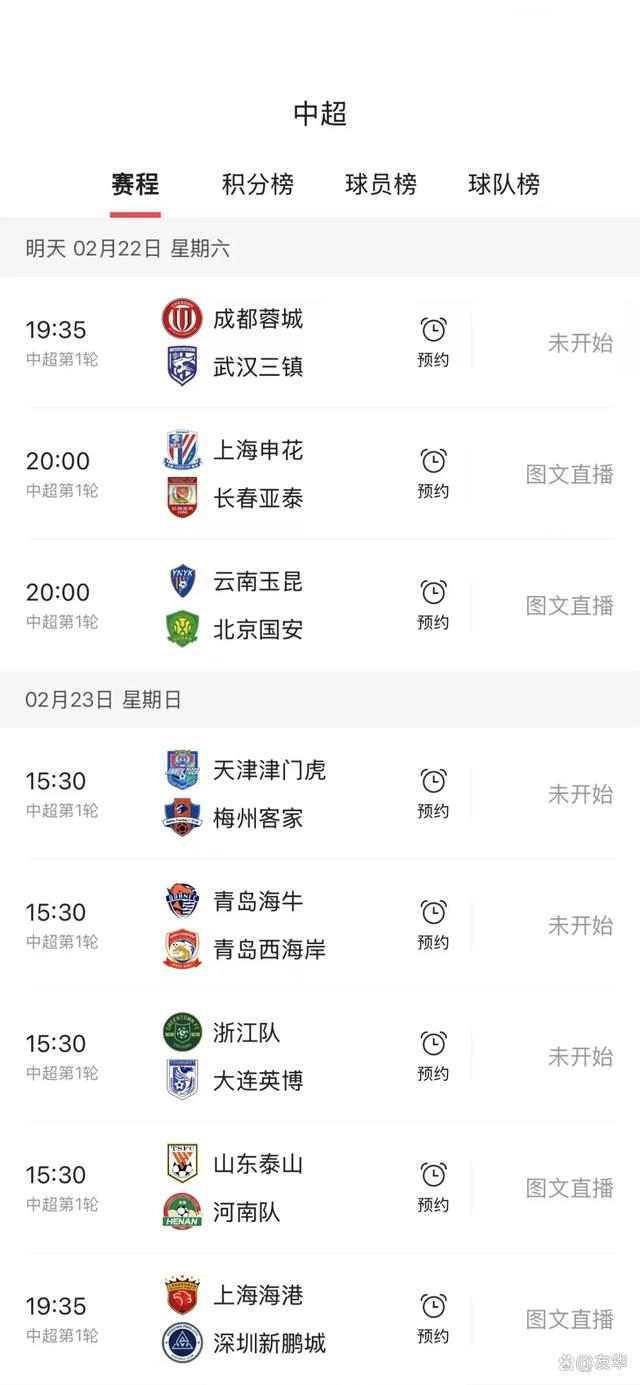Reserve the 青岛海牛 vs 青岛西海岸 match
640x1385 pixels.
click(433, 924)
